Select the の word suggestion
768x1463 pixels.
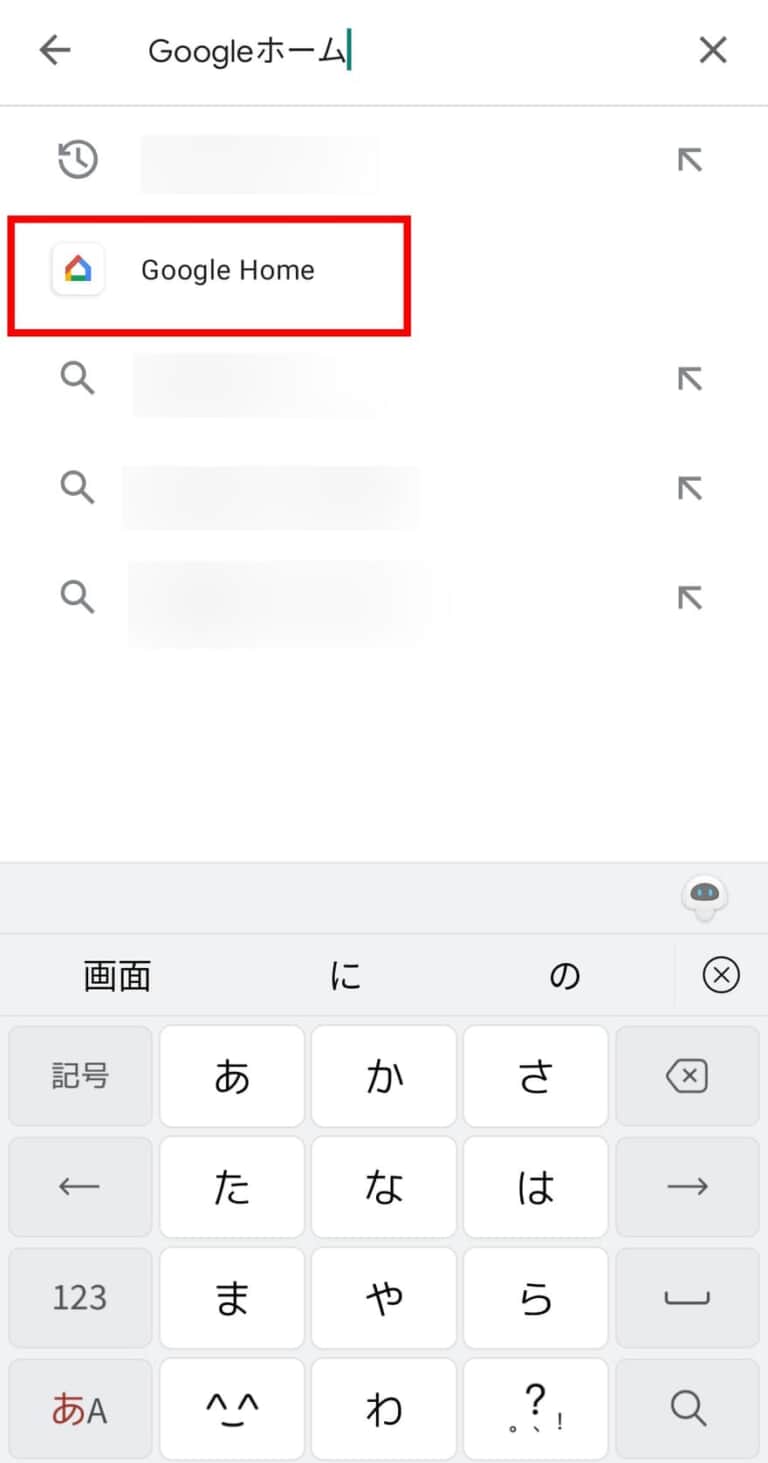point(565,975)
